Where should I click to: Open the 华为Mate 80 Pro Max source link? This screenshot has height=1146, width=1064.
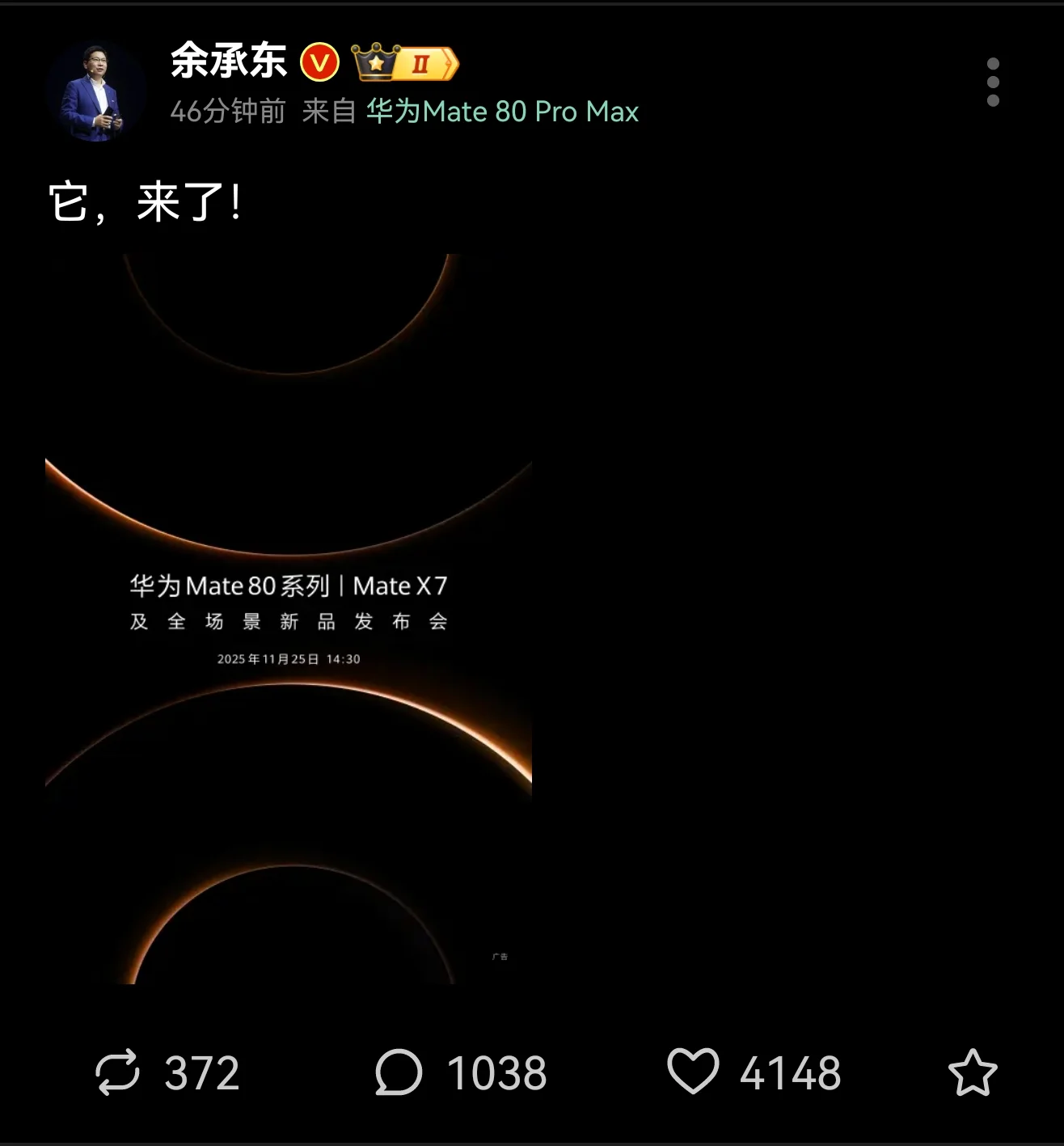click(x=502, y=112)
